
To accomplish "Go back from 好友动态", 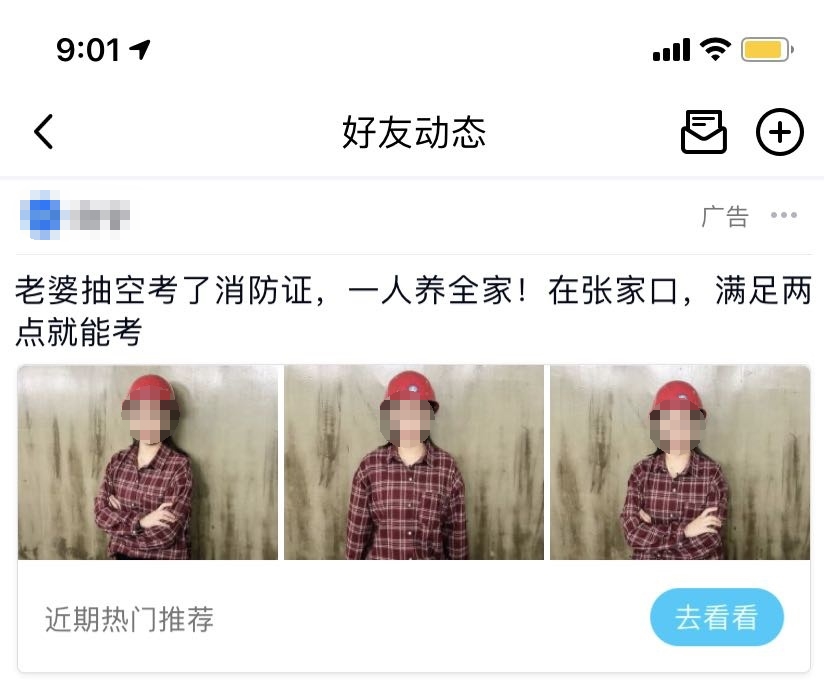I will [x=43, y=132].
